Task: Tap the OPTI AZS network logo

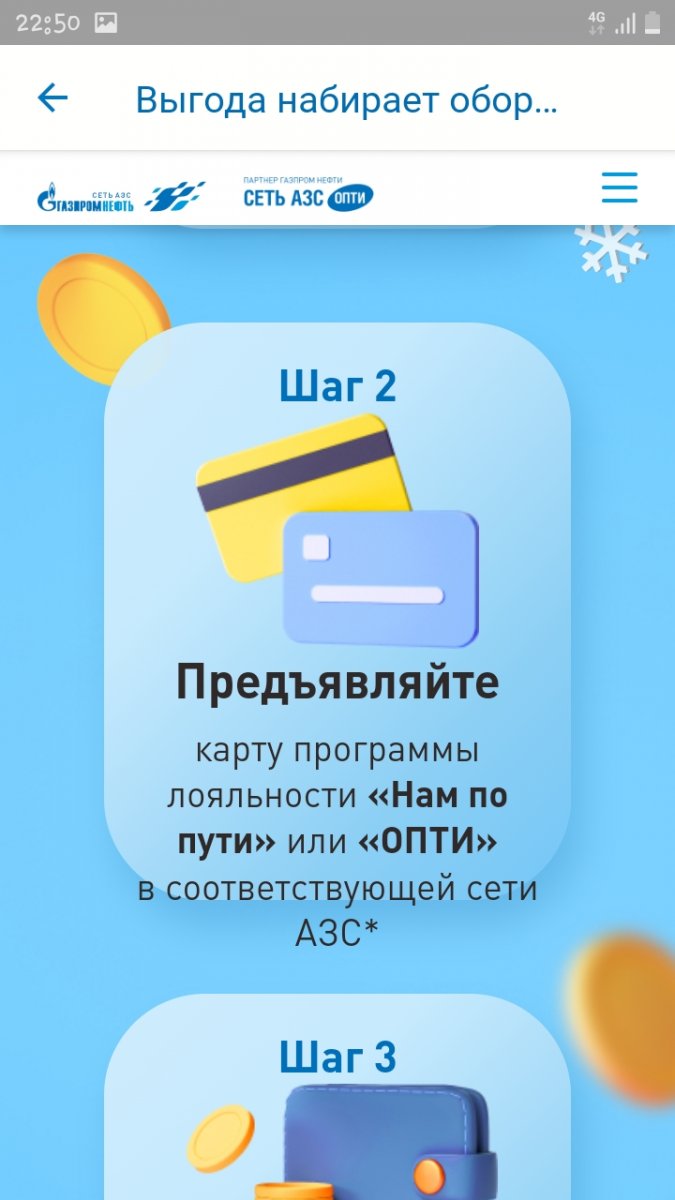Action: 308,194
